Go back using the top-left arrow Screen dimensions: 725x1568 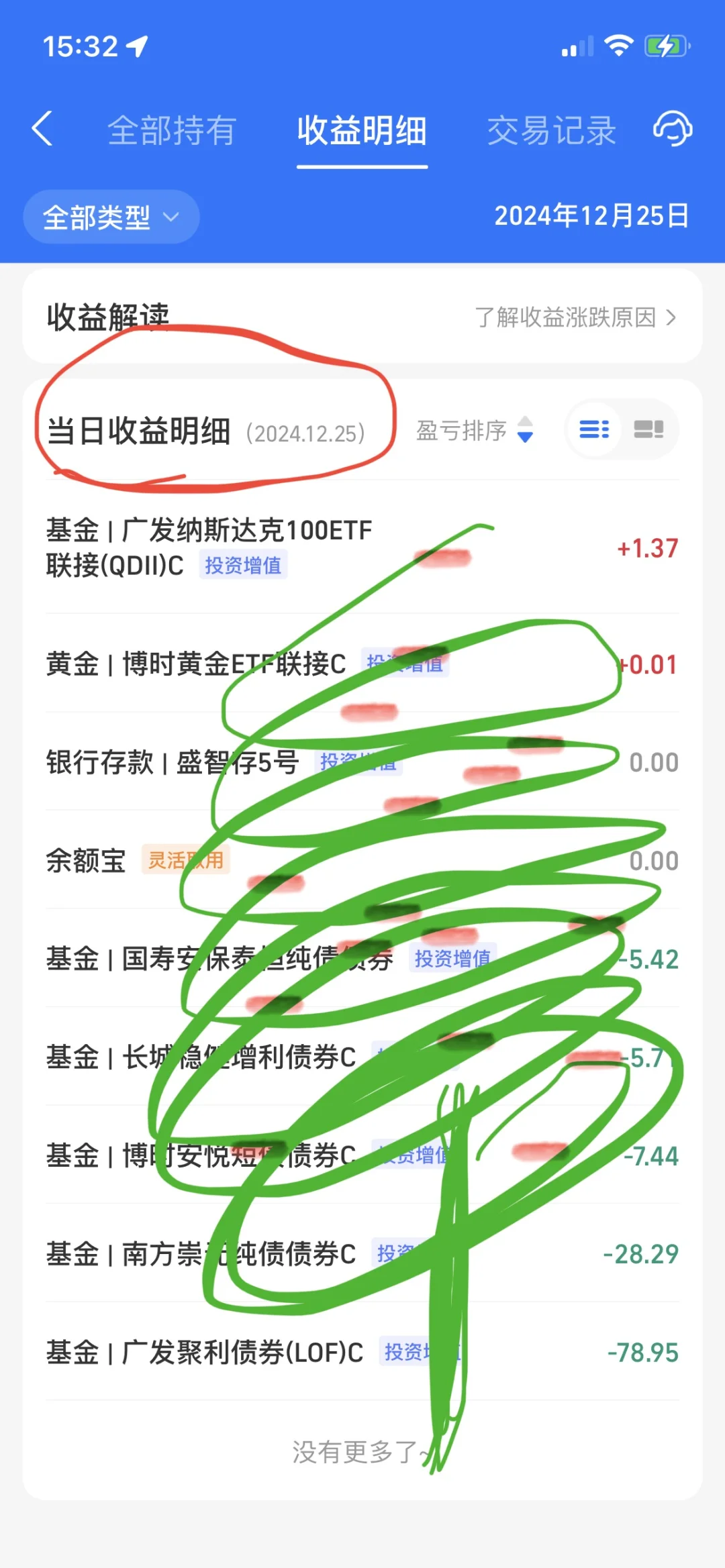(42, 129)
